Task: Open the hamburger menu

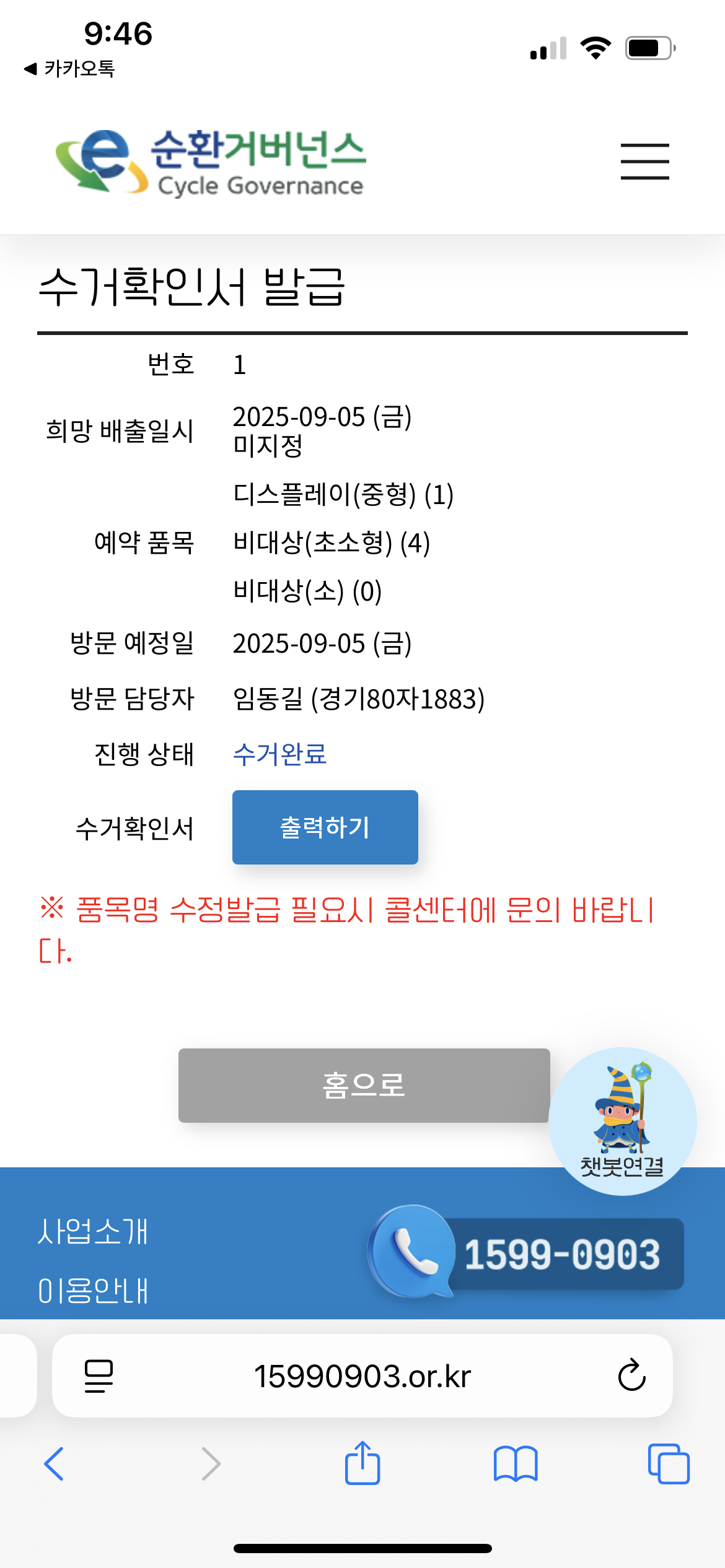Action: coord(644,161)
